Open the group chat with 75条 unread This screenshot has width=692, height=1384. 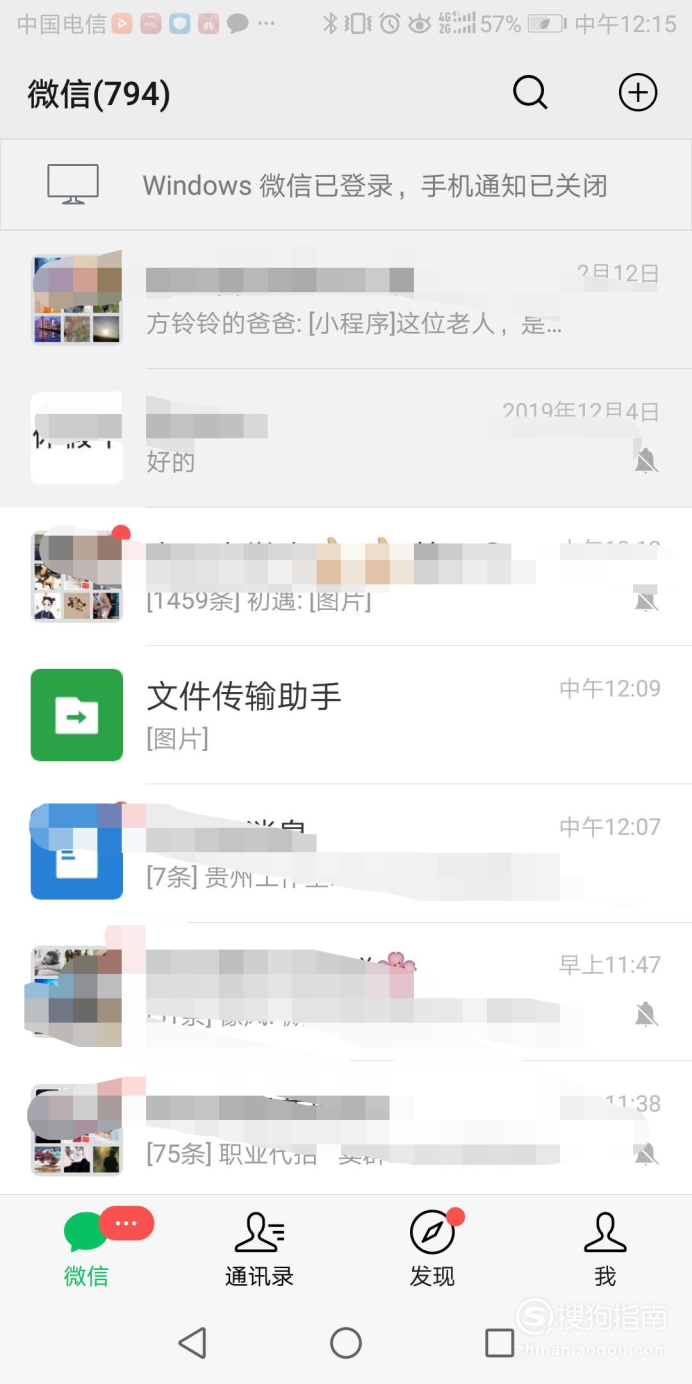coord(346,1129)
